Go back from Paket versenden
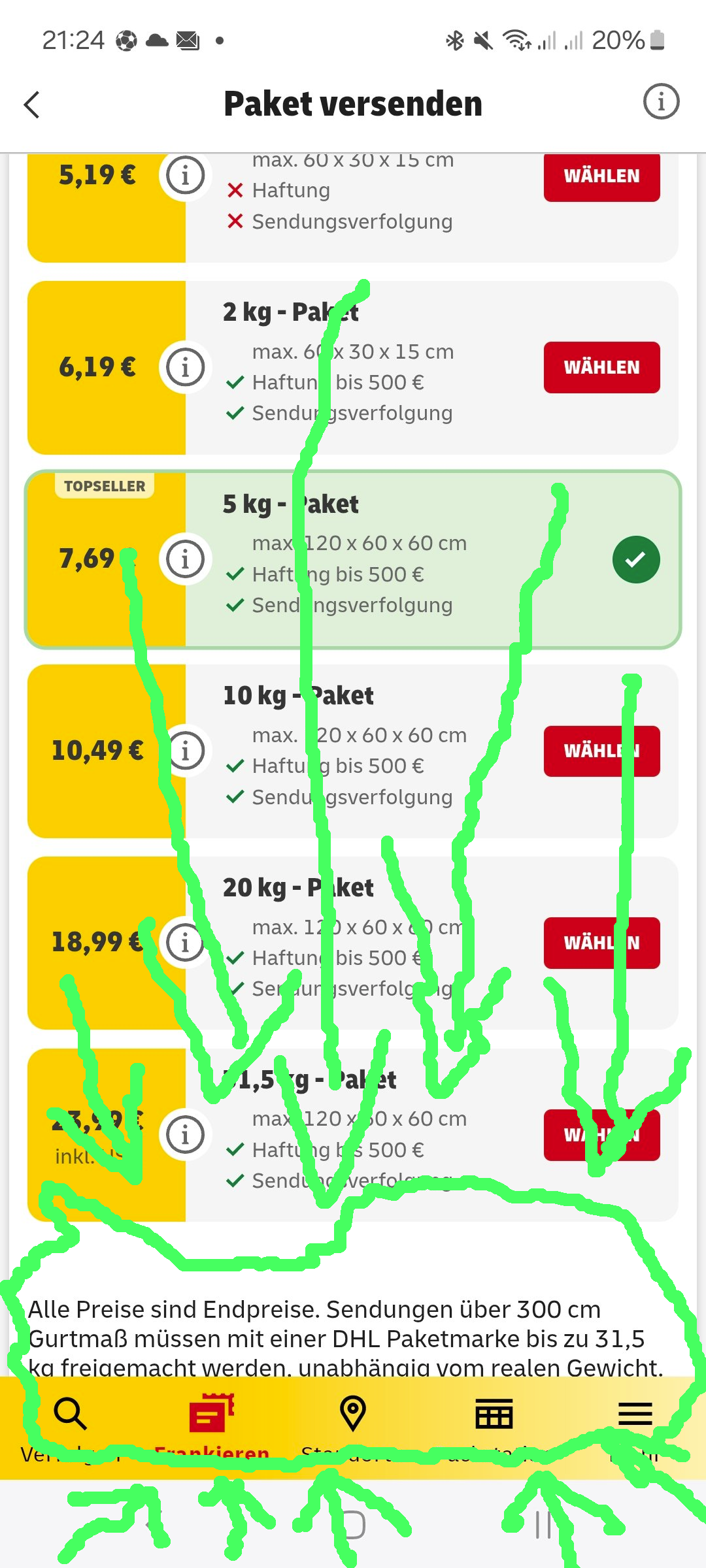The width and height of the screenshot is (706, 1568). pos(31,105)
